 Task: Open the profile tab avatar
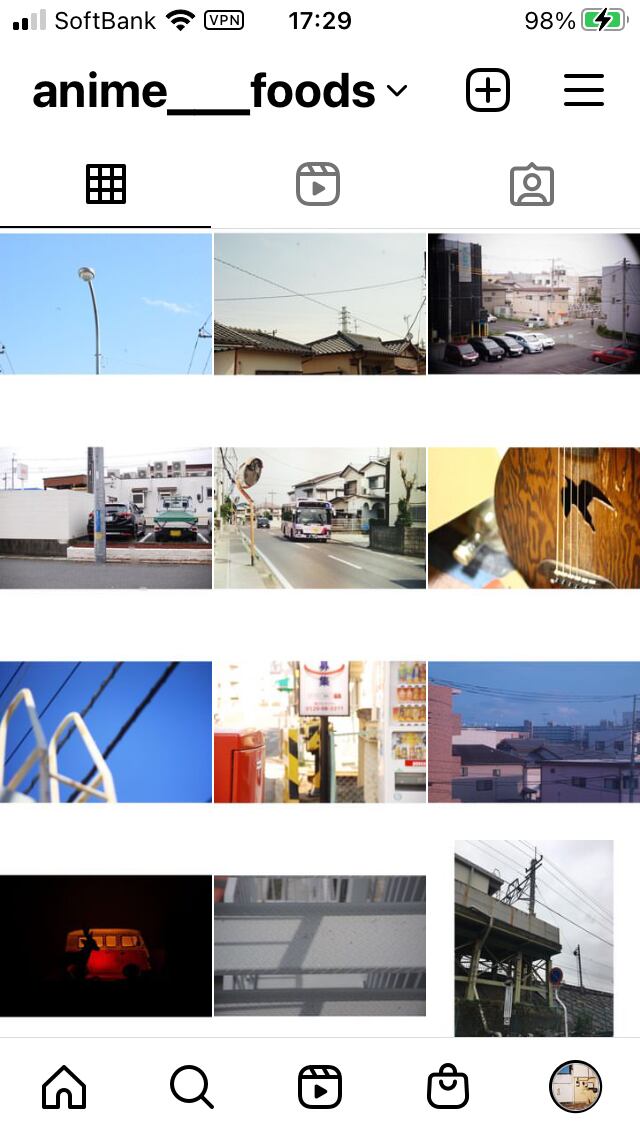575,1087
